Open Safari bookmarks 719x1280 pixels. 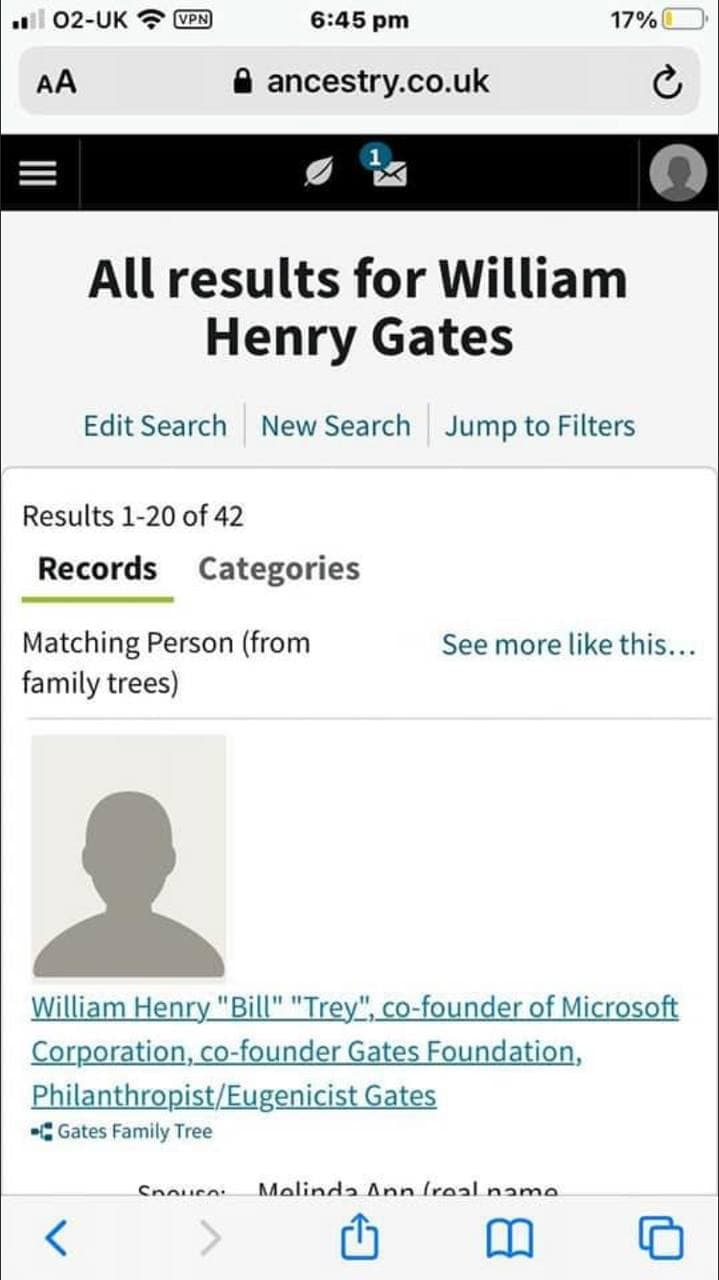[x=509, y=1239]
